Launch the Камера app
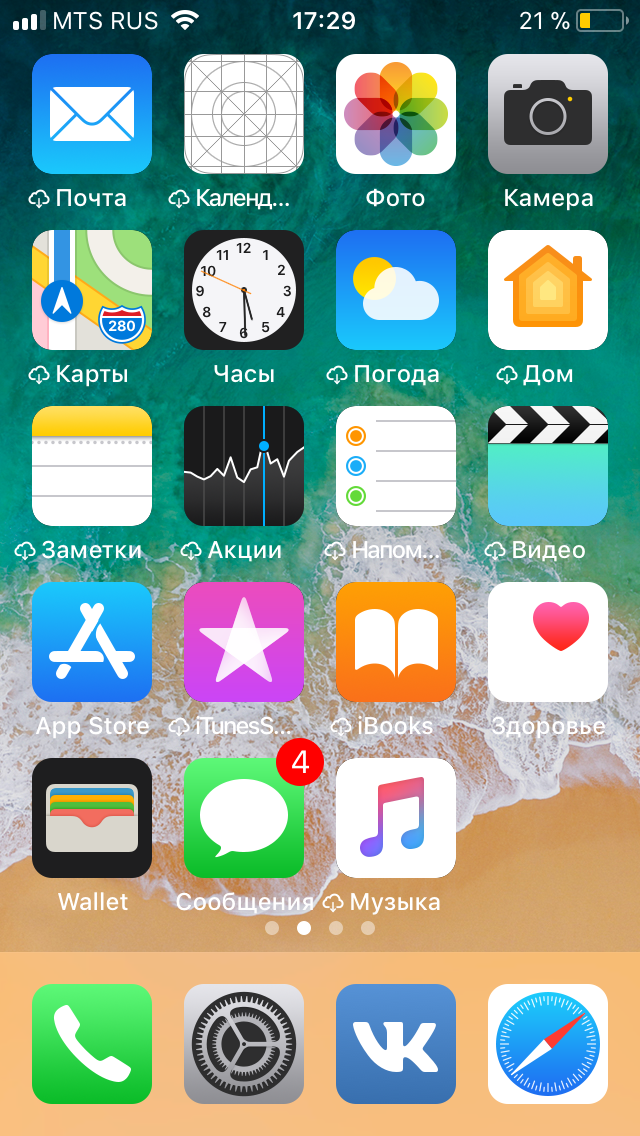The image size is (640, 1136). click(x=548, y=114)
